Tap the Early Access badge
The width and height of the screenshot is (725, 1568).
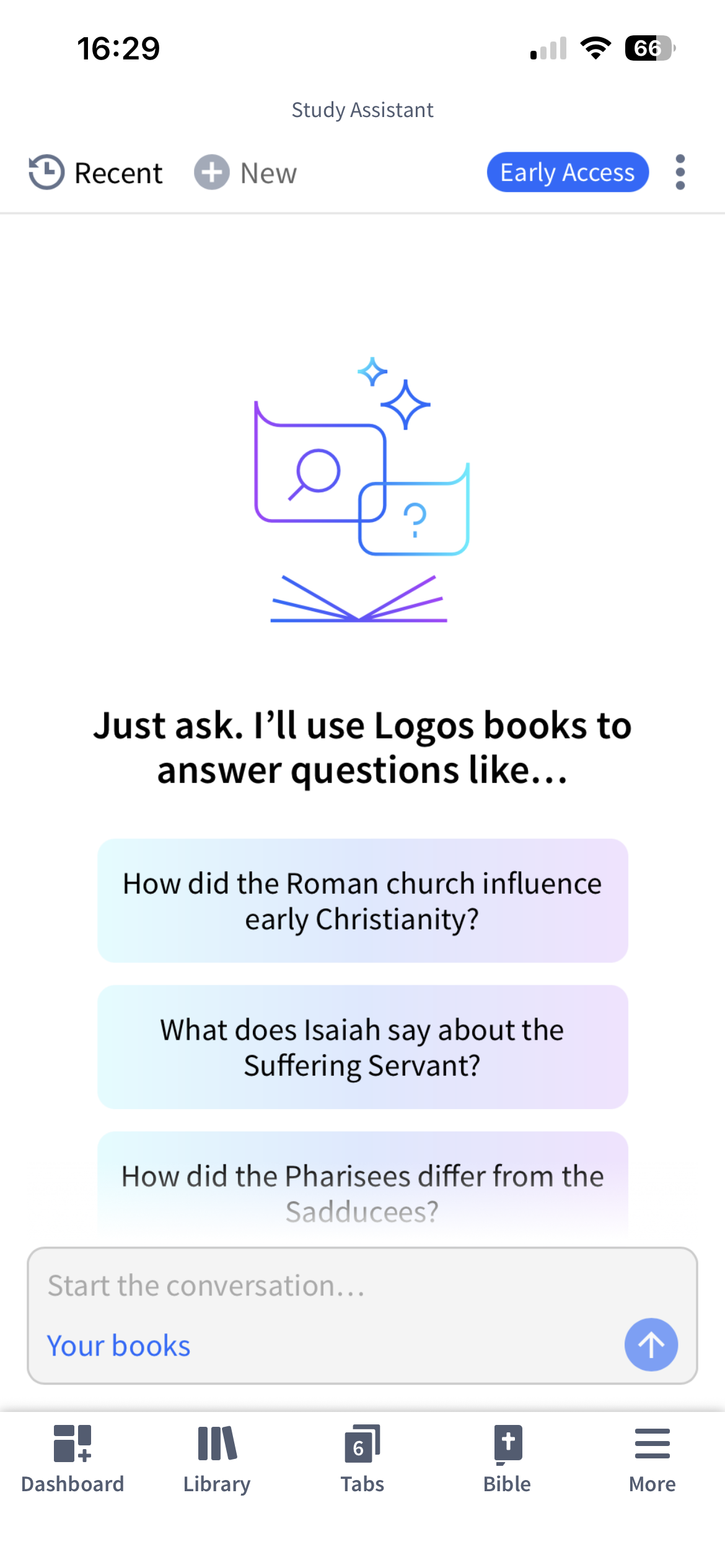click(x=567, y=172)
